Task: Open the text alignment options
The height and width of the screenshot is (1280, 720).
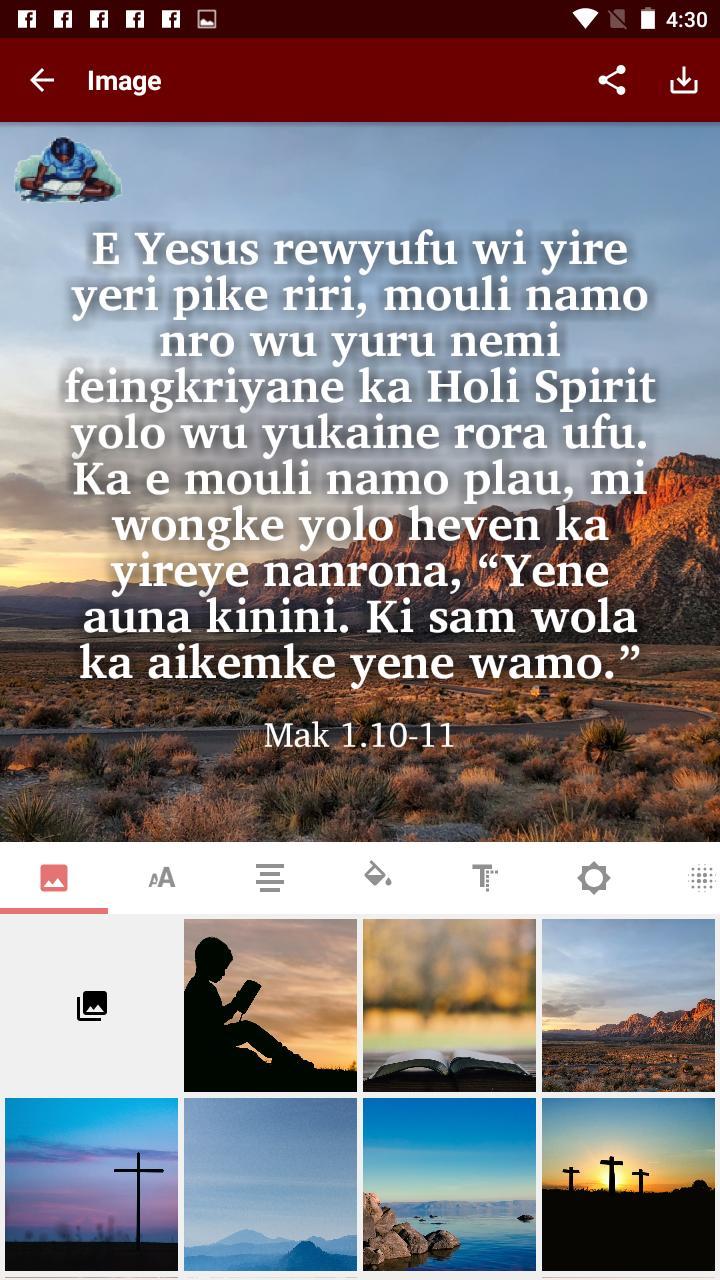Action: click(270, 877)
